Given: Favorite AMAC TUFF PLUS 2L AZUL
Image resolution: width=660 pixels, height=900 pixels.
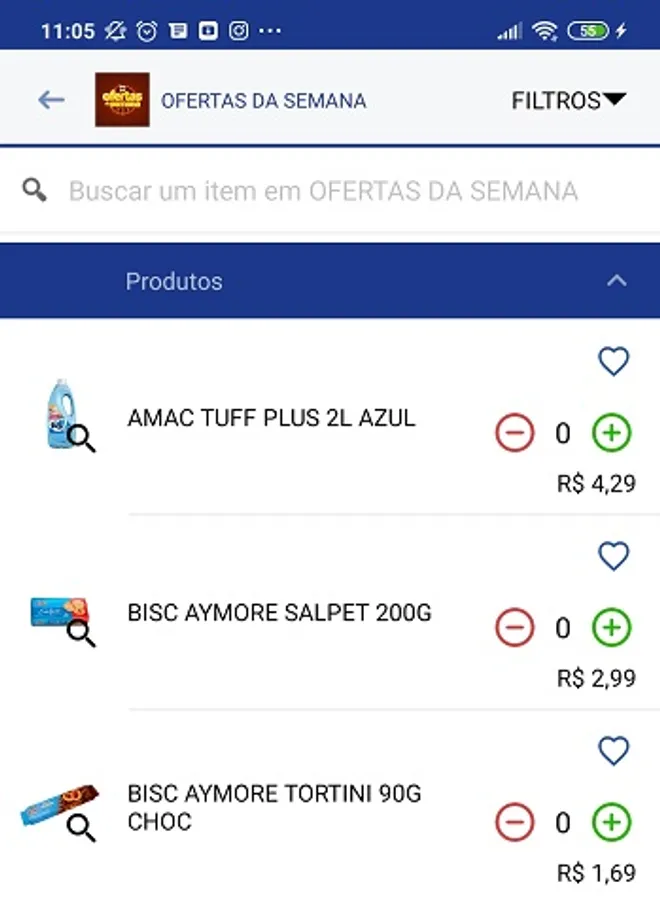Looking at the screenshot, I should click(613, 361).
